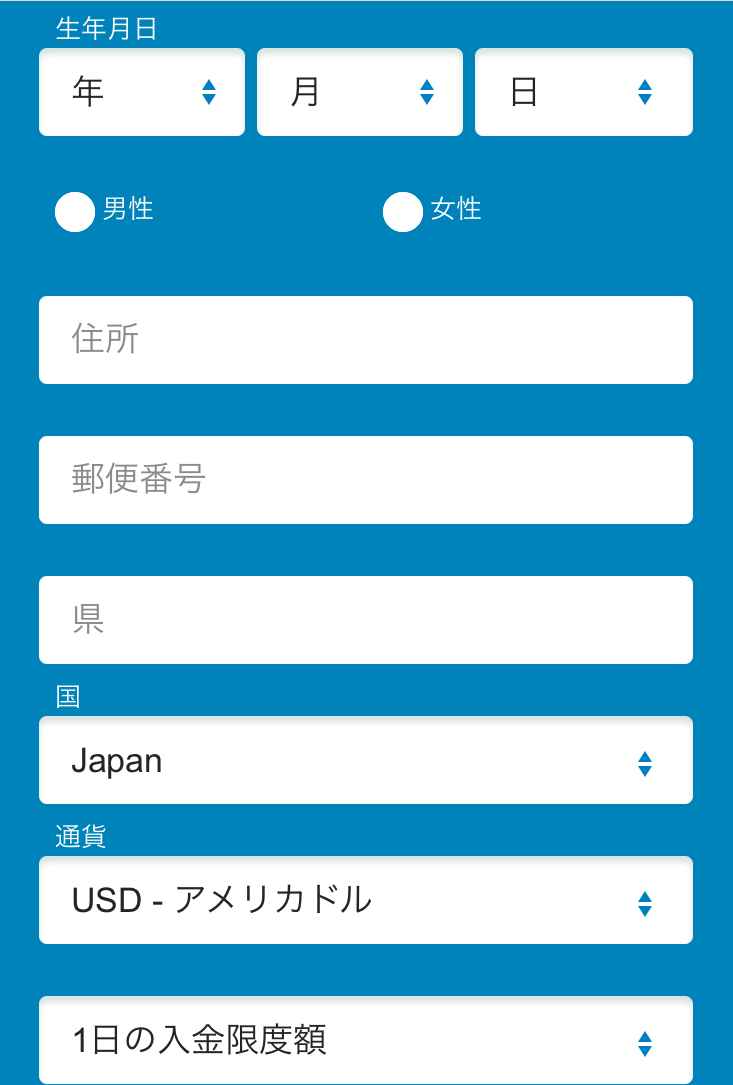Select the 女性 radio button

pyautogui.click(x=402, y=212)
